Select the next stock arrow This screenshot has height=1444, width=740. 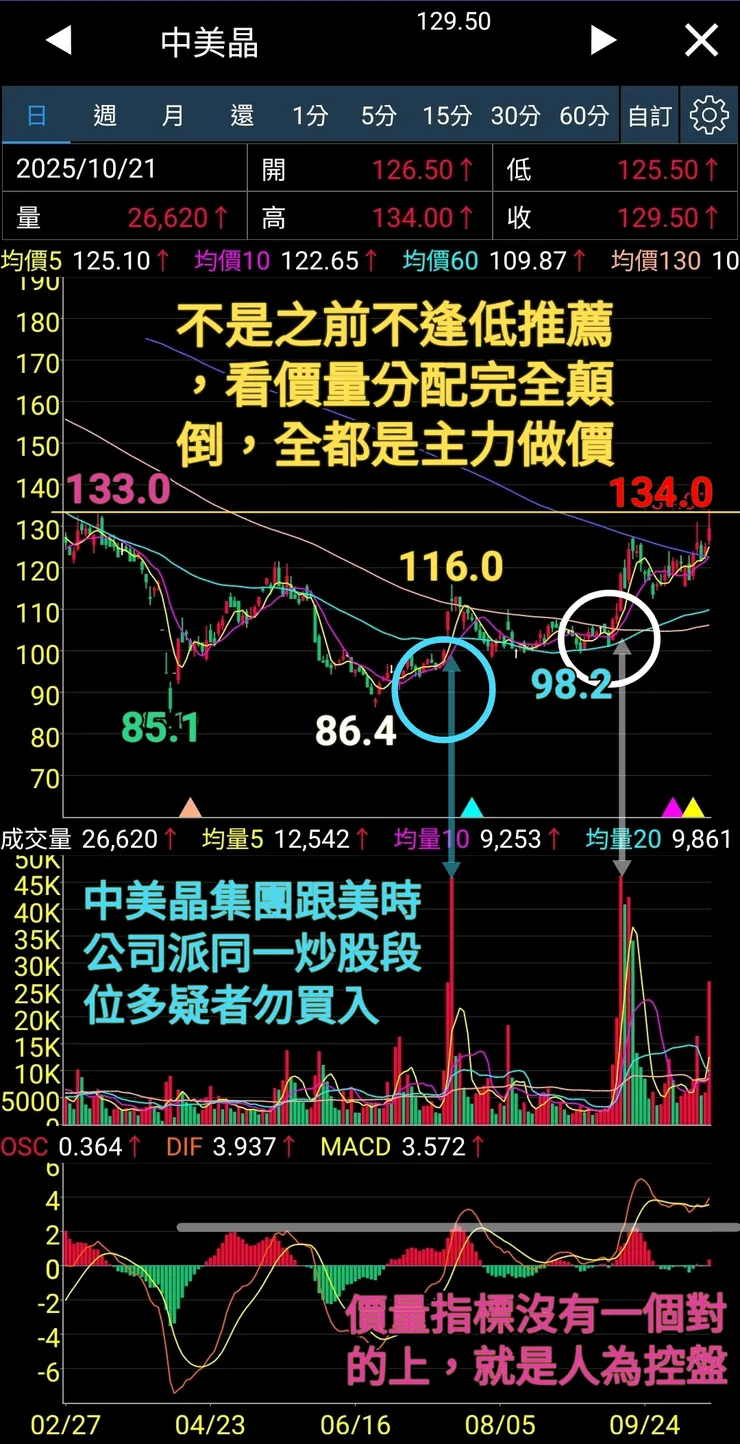tap(604, 41)
